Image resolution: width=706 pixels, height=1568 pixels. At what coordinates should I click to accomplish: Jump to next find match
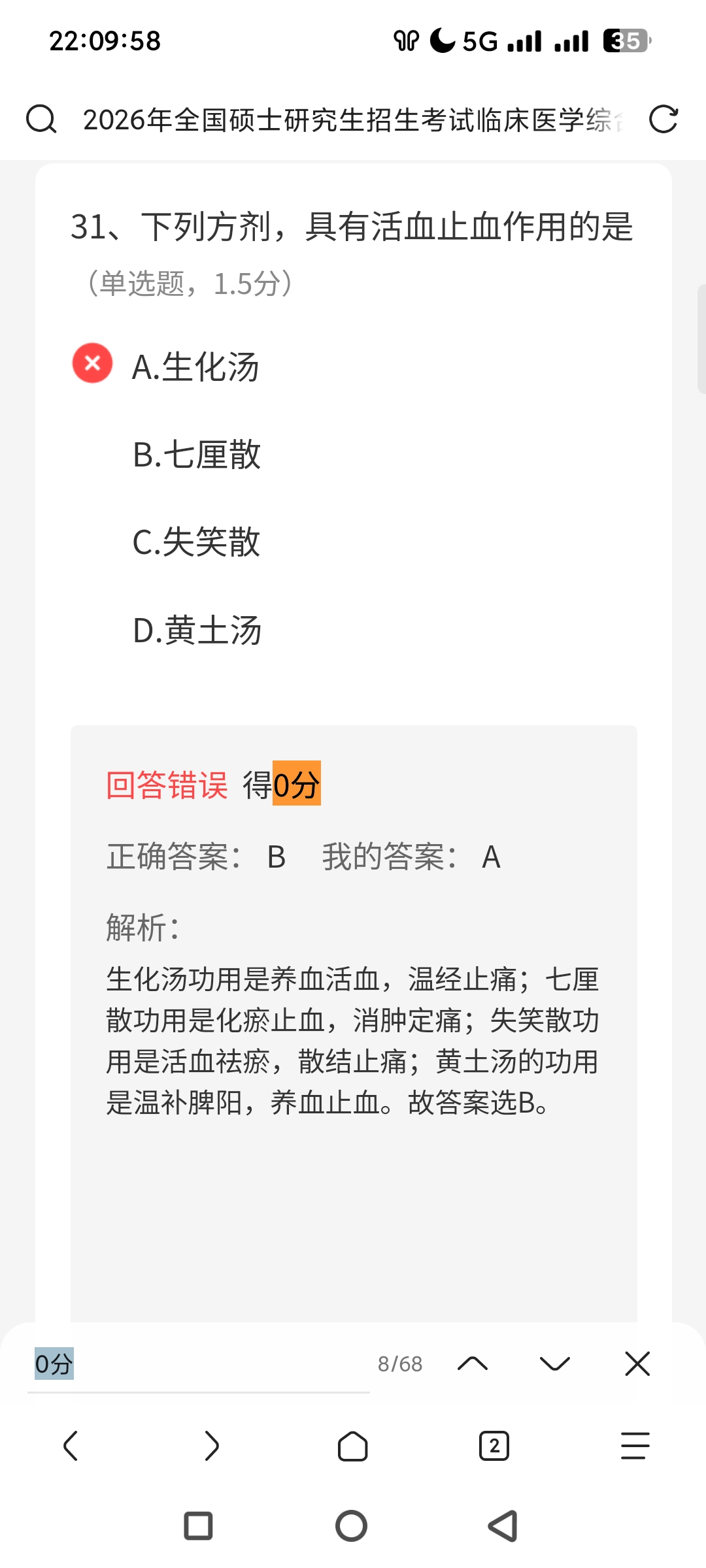click(555, 1364)
